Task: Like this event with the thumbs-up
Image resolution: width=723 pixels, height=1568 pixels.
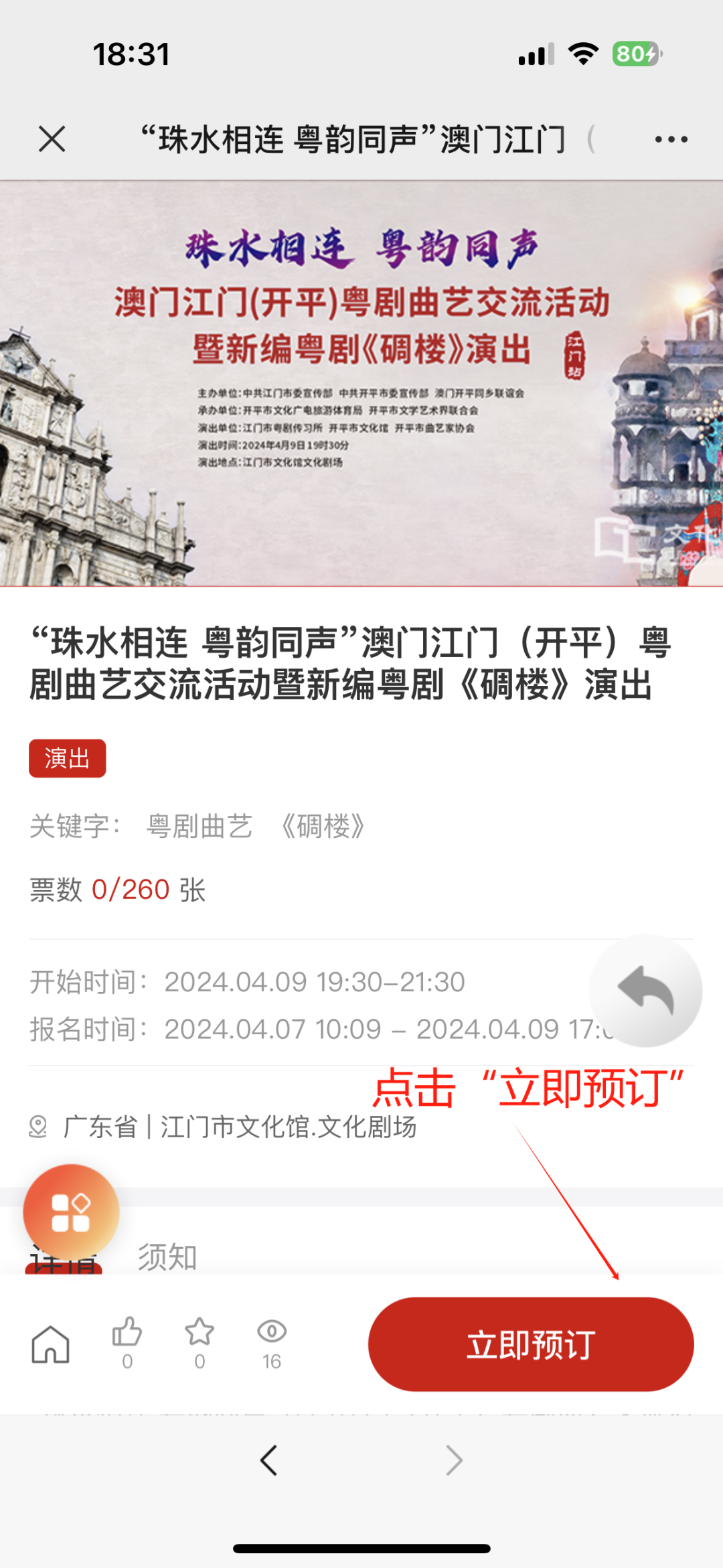Action: pyautogui.click(x=127, y=1333)
